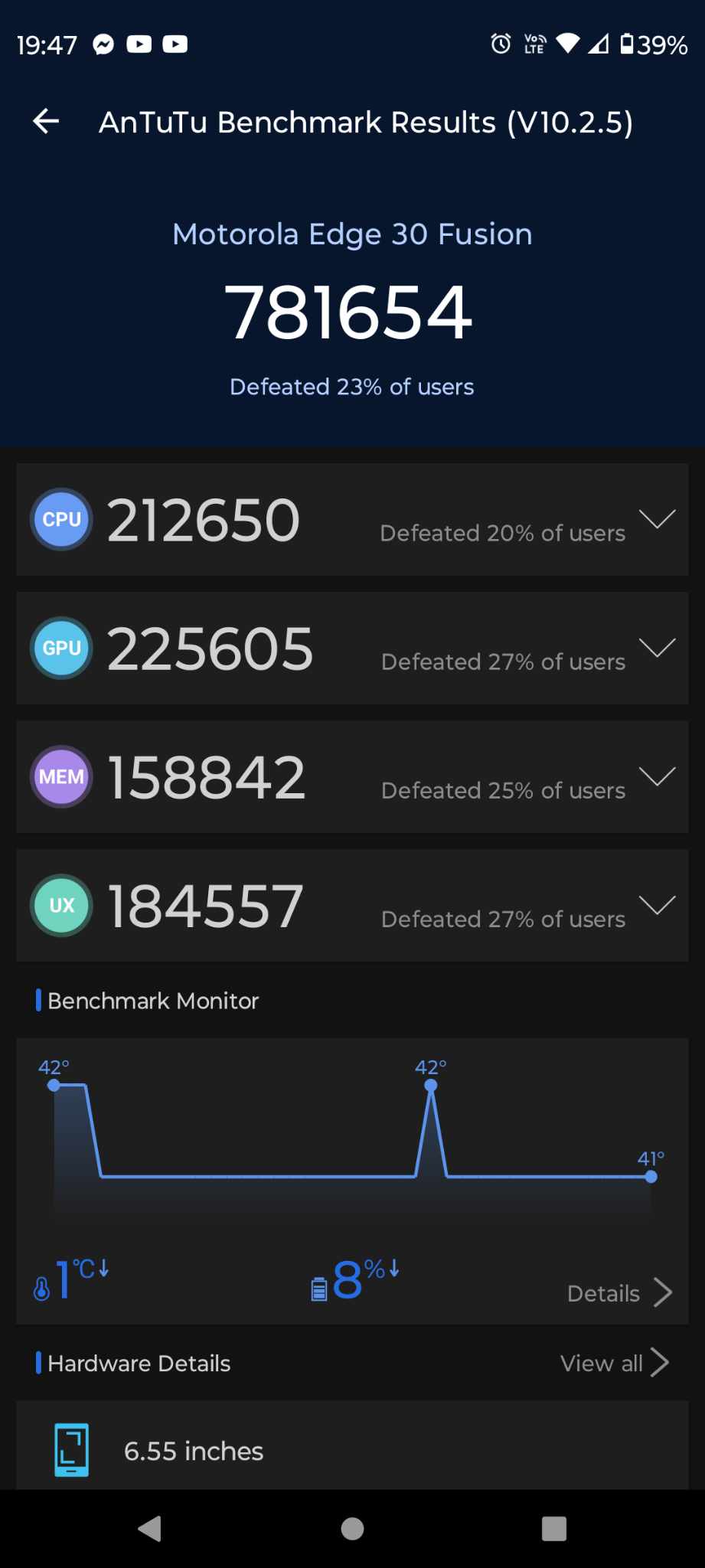The image size is (705, 1568).
Task: Tap the system home button
Action: pyautogui.click(x=352, y=1529)
